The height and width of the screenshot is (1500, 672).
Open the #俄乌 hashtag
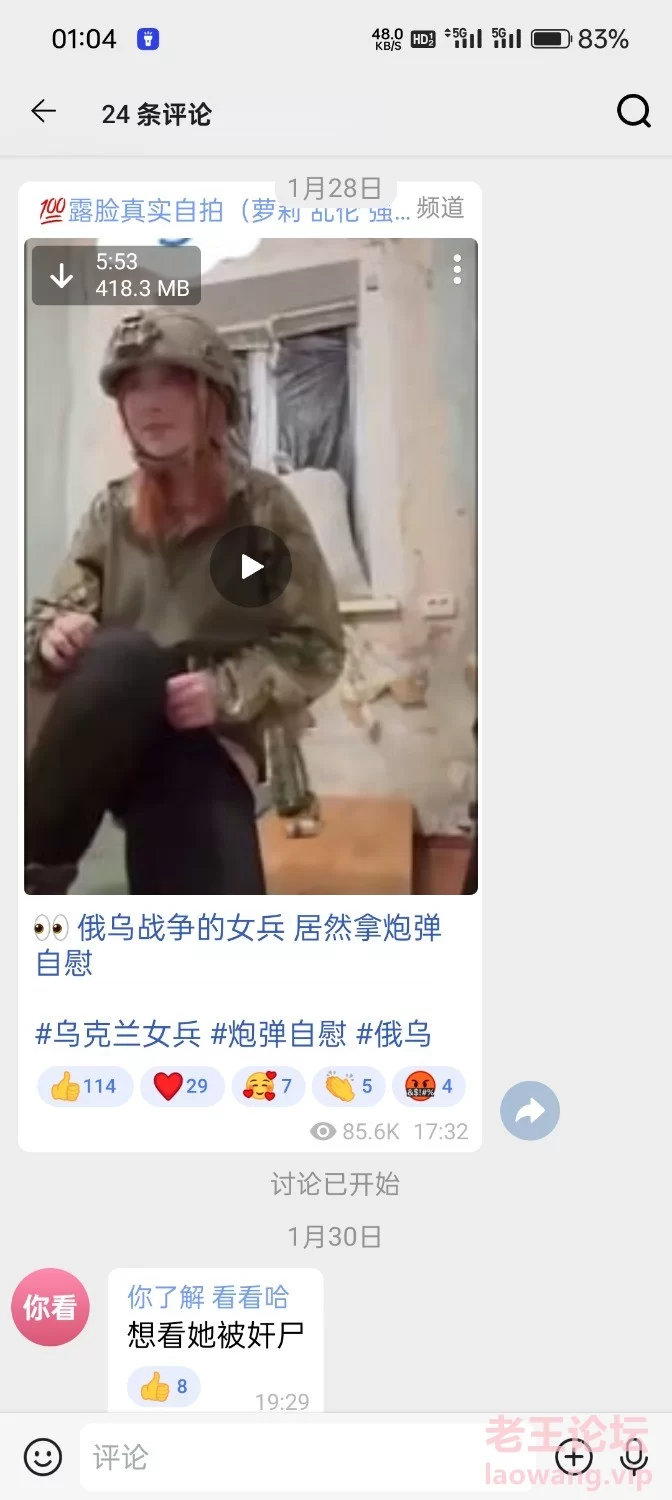394,1034
